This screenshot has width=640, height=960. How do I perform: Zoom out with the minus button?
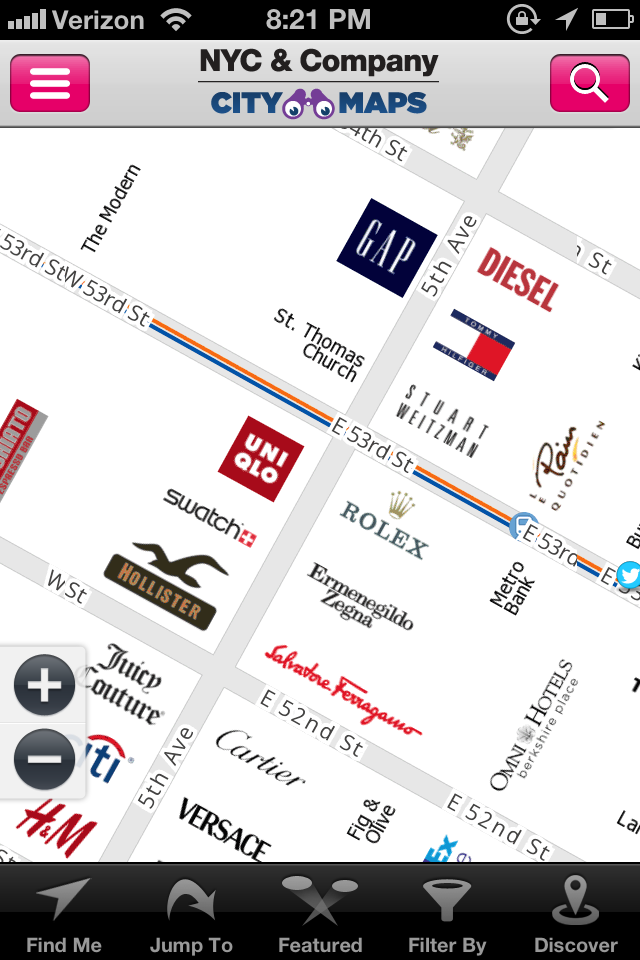[x=44, y=760]
